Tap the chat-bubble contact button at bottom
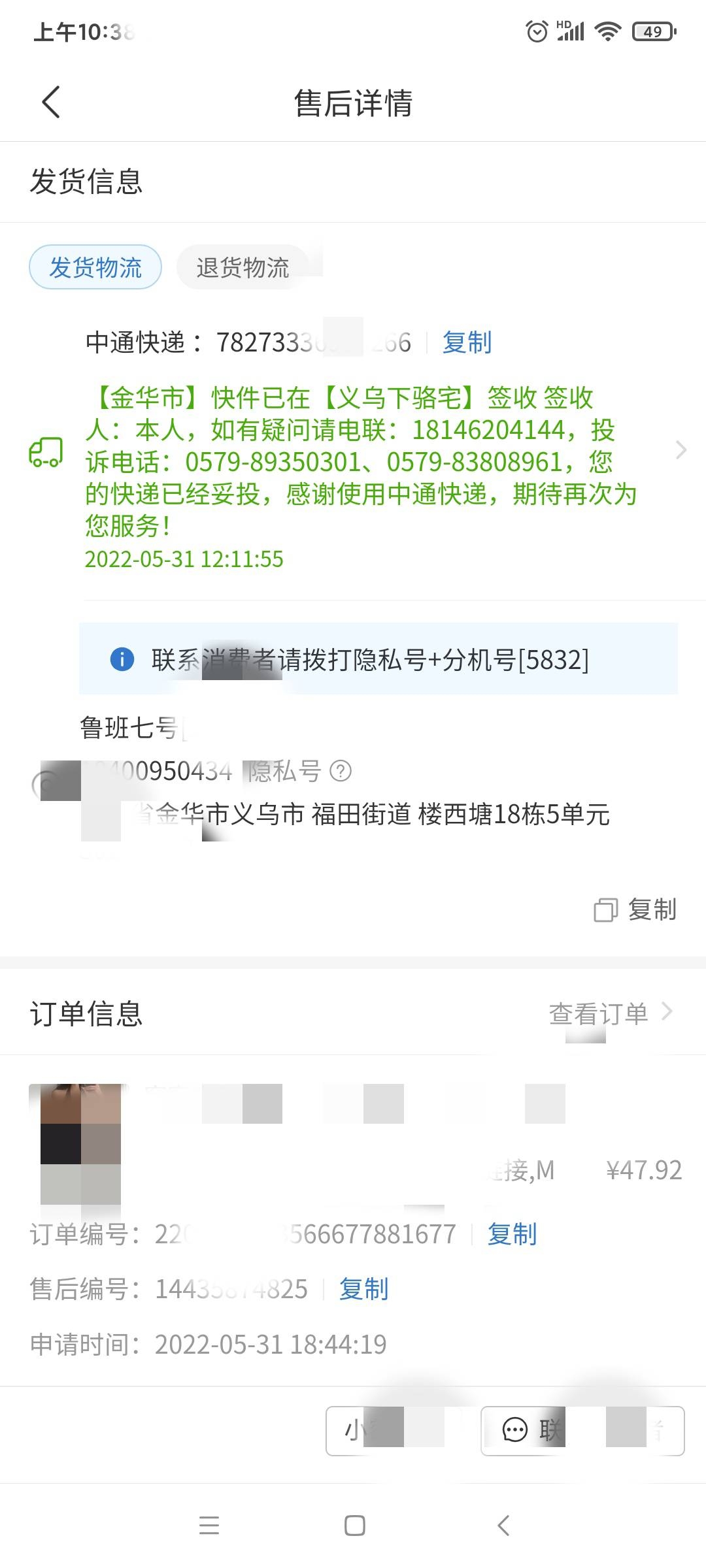Screen dimensions: 706x1568 pos(582,1430)
